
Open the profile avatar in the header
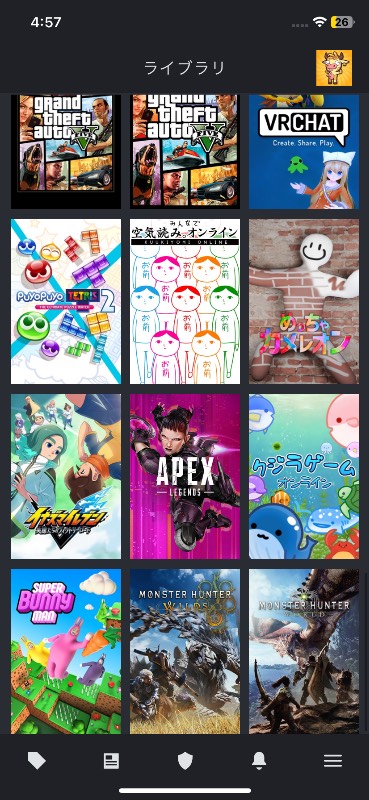tap(334, 68)
